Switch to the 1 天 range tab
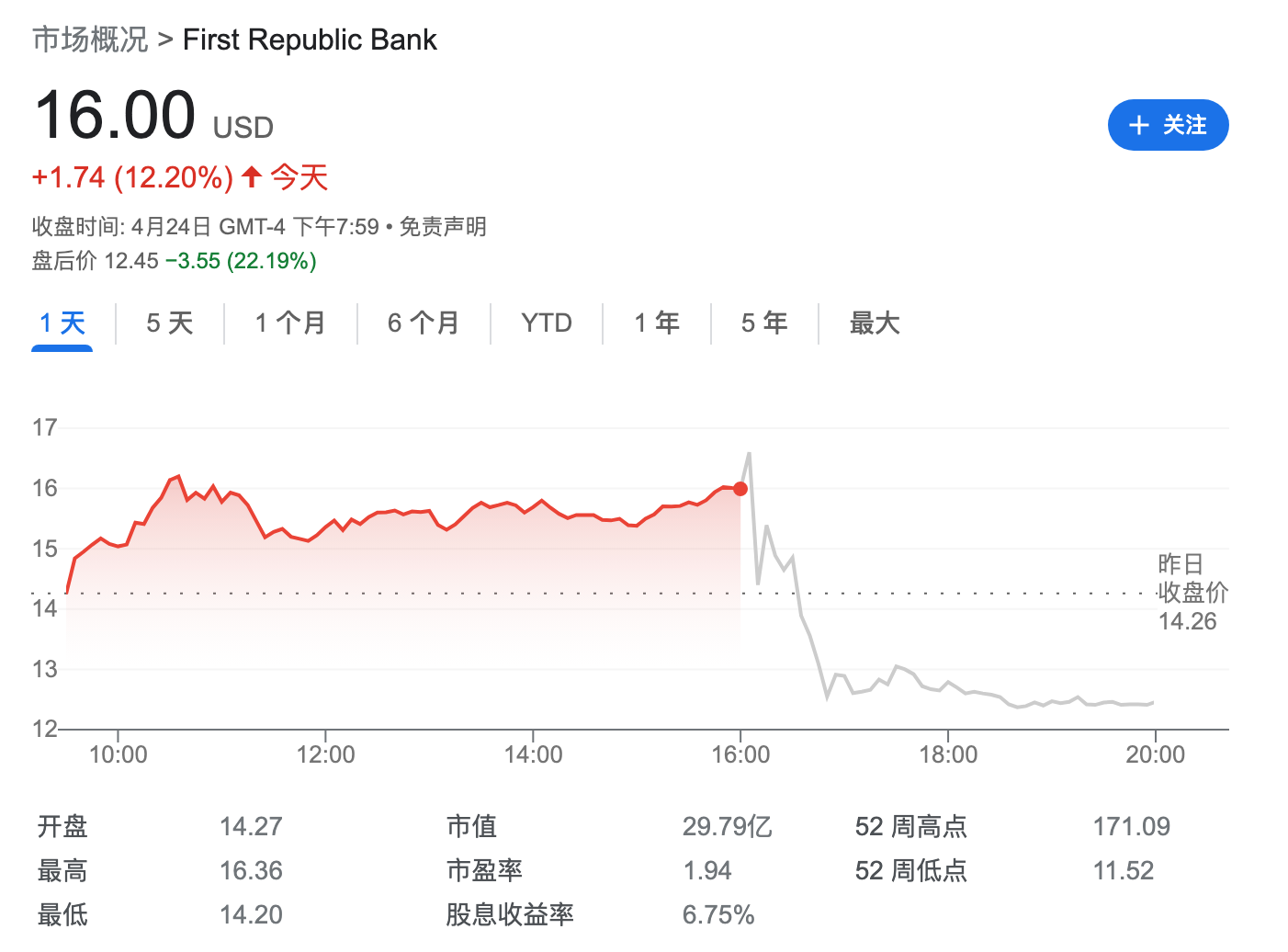The height and width of the screenshot is (952, 1288). tap(62, 323)
